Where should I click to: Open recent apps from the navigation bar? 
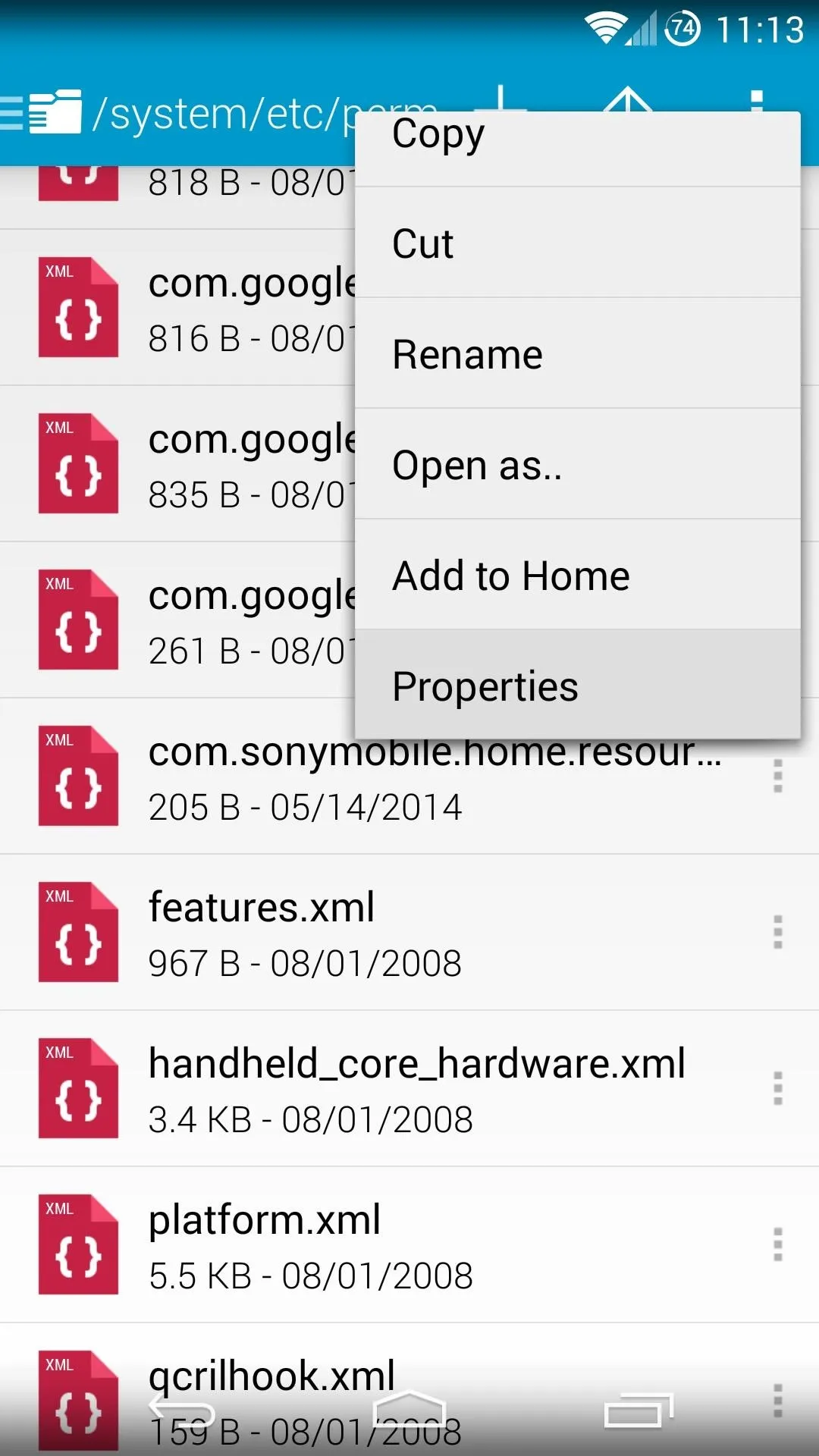point(638,1410)
